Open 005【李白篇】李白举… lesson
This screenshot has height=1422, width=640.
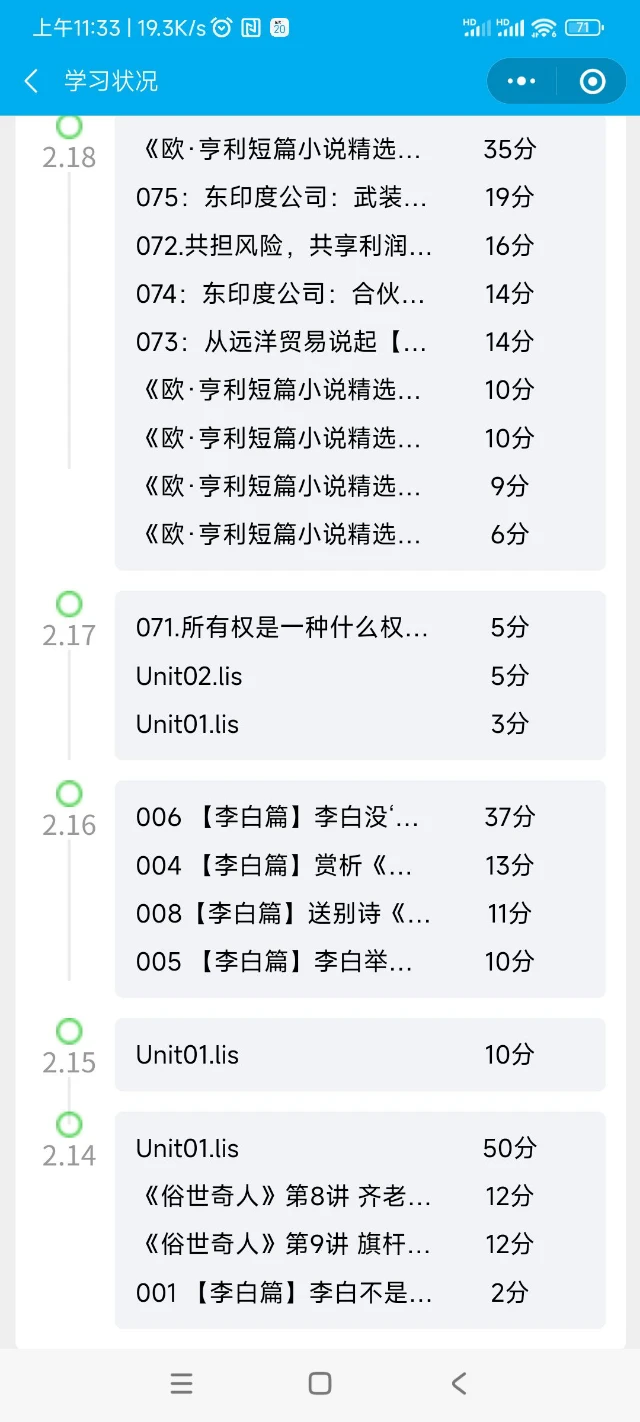pyautogui.click(x=360, y=961)
